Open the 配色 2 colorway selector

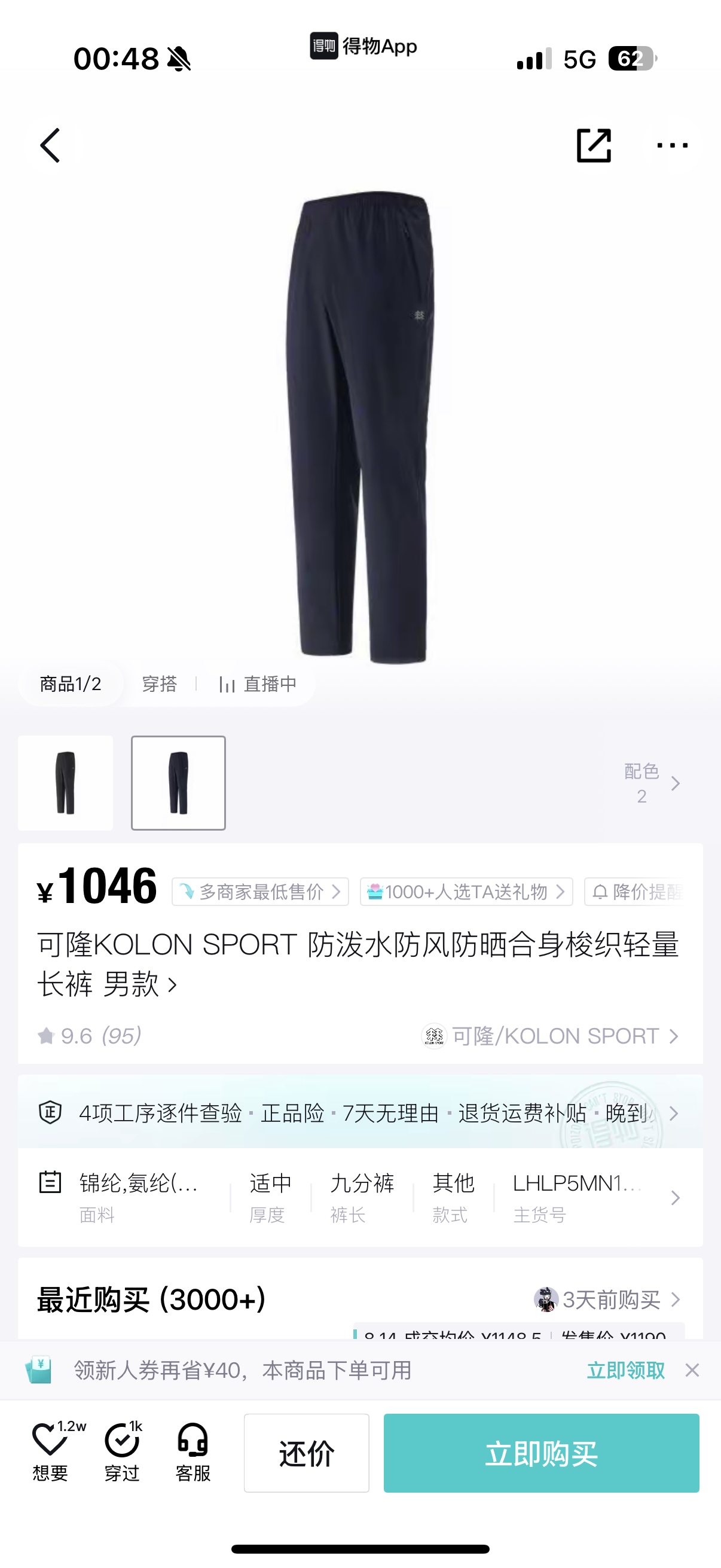[x=652, y=783]
